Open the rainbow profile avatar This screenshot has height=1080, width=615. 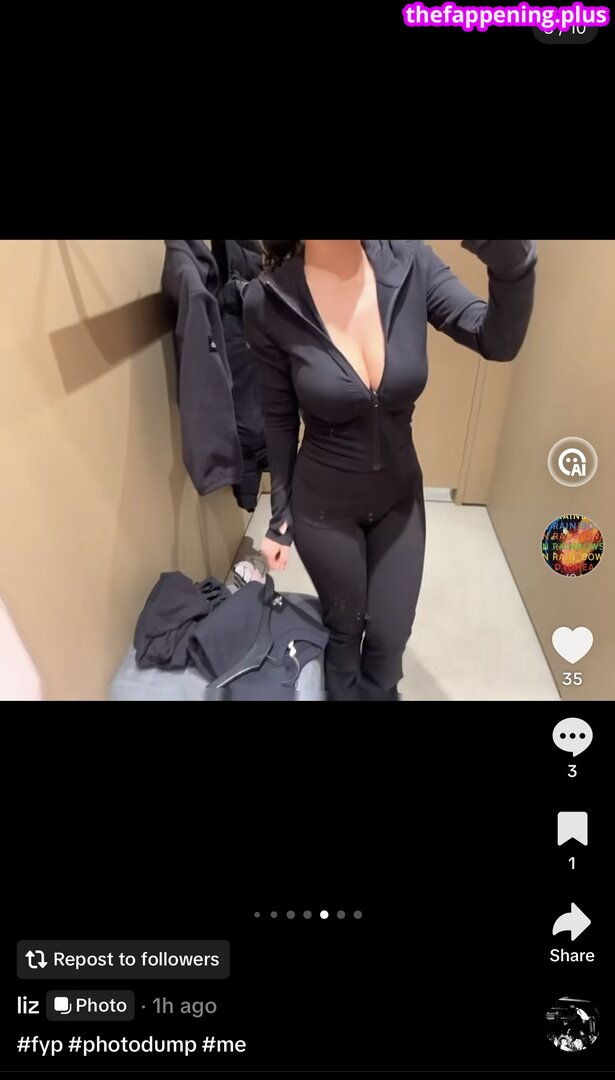click(572, 546)
